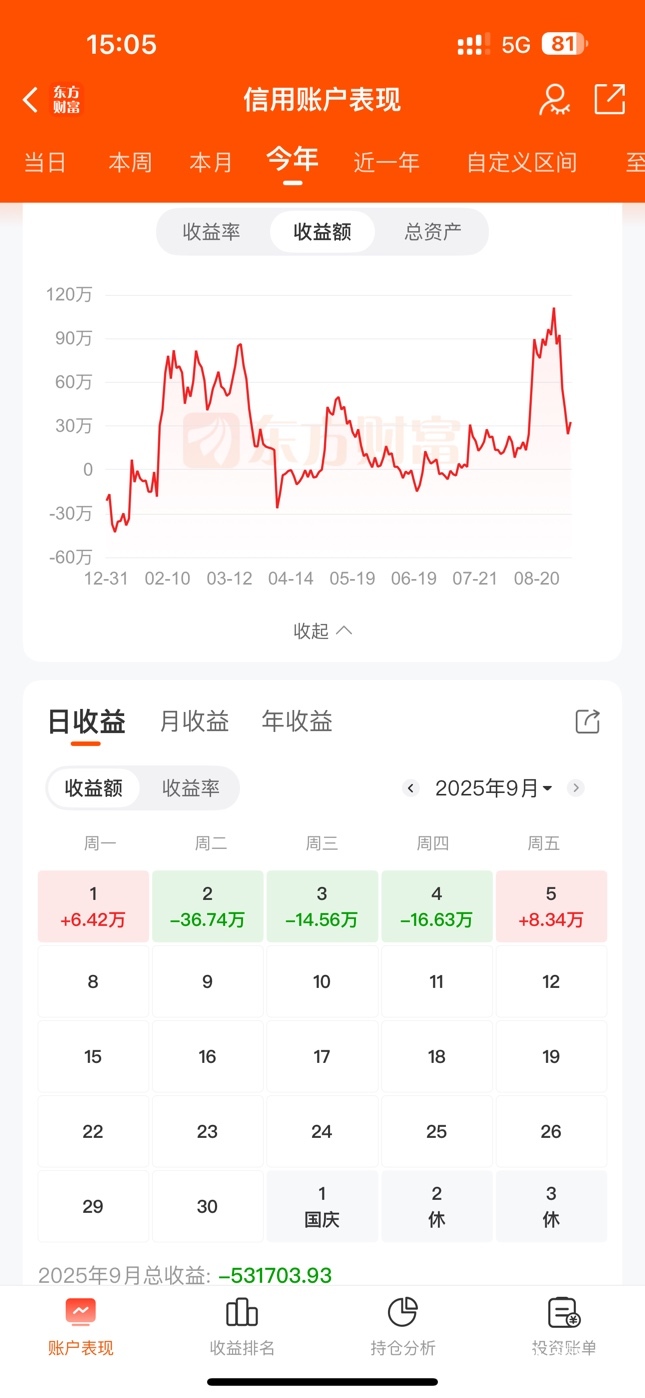Open the 投资账单 bottom tab
The height and width of the screenshot is (1398, 645).
tap(564, 1327)
